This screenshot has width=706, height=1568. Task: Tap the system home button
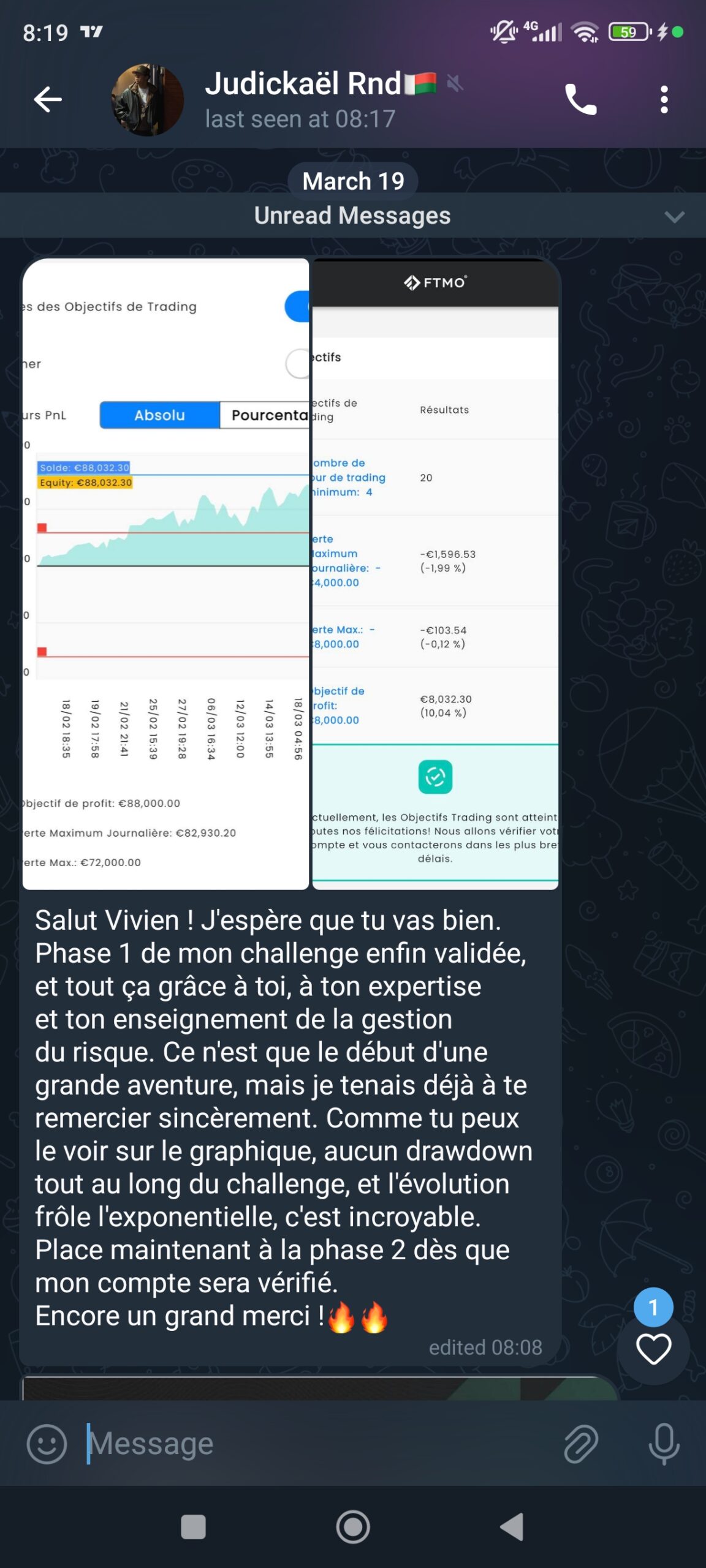353,1526
